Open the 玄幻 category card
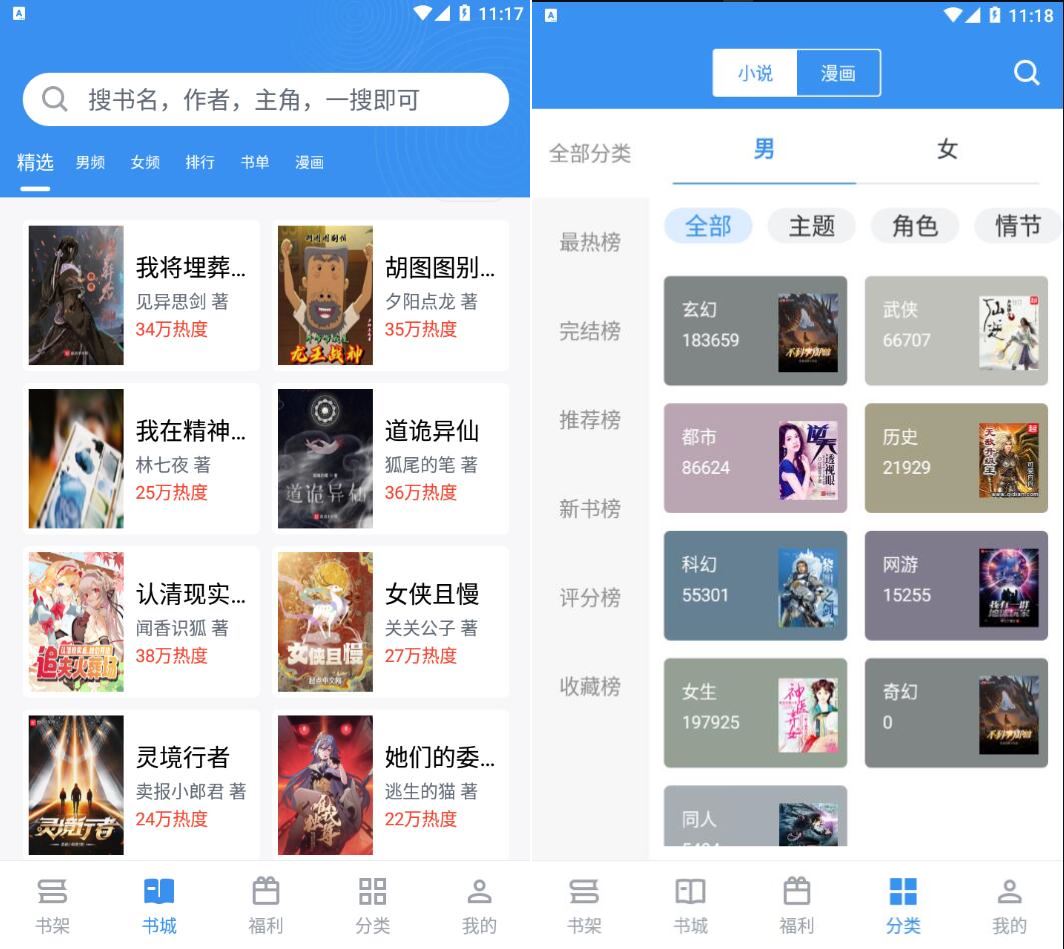The image size is (1064, 949). point(755,331)
